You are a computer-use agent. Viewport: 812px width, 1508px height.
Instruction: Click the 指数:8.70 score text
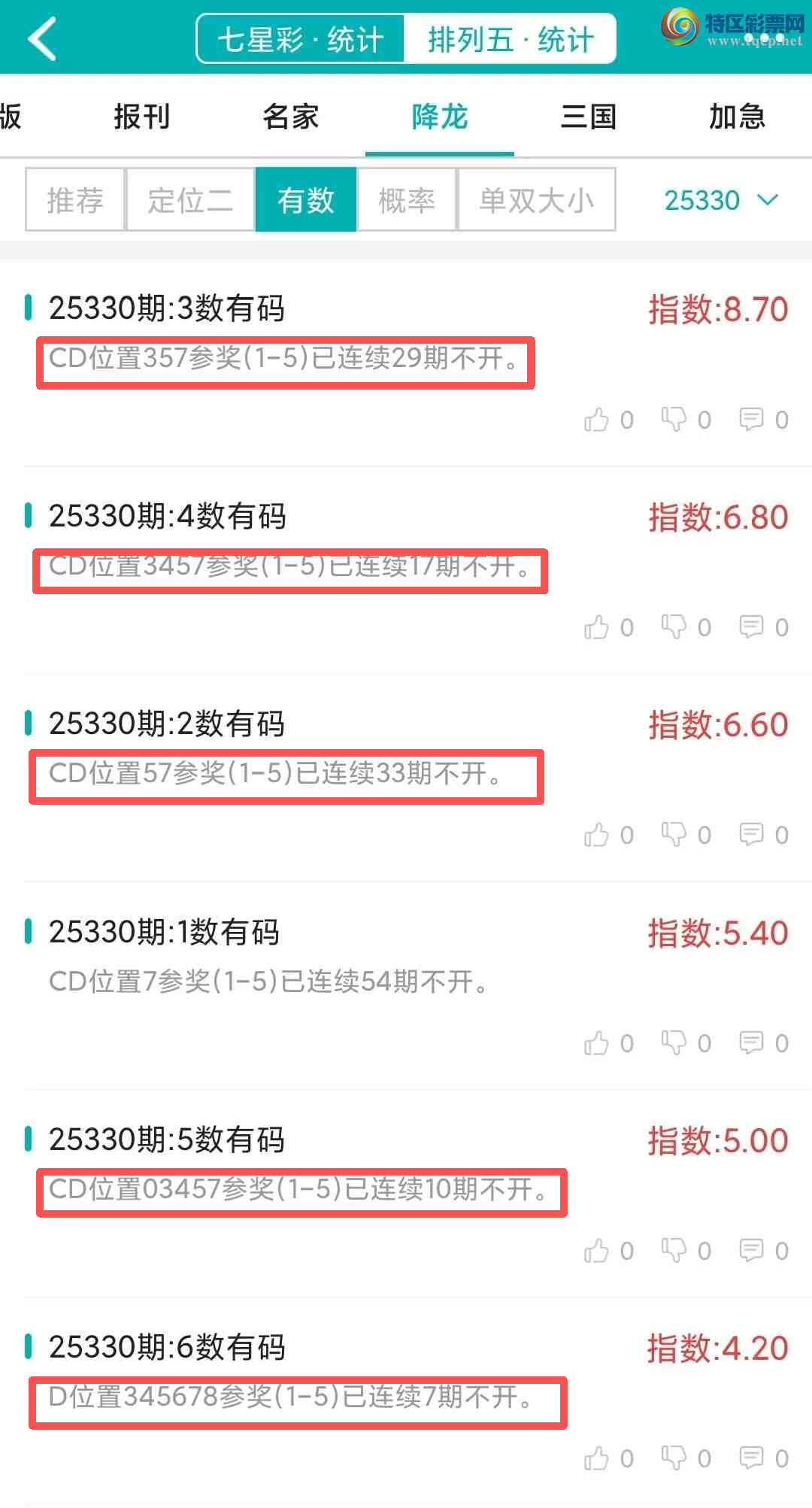click(717, 309)
